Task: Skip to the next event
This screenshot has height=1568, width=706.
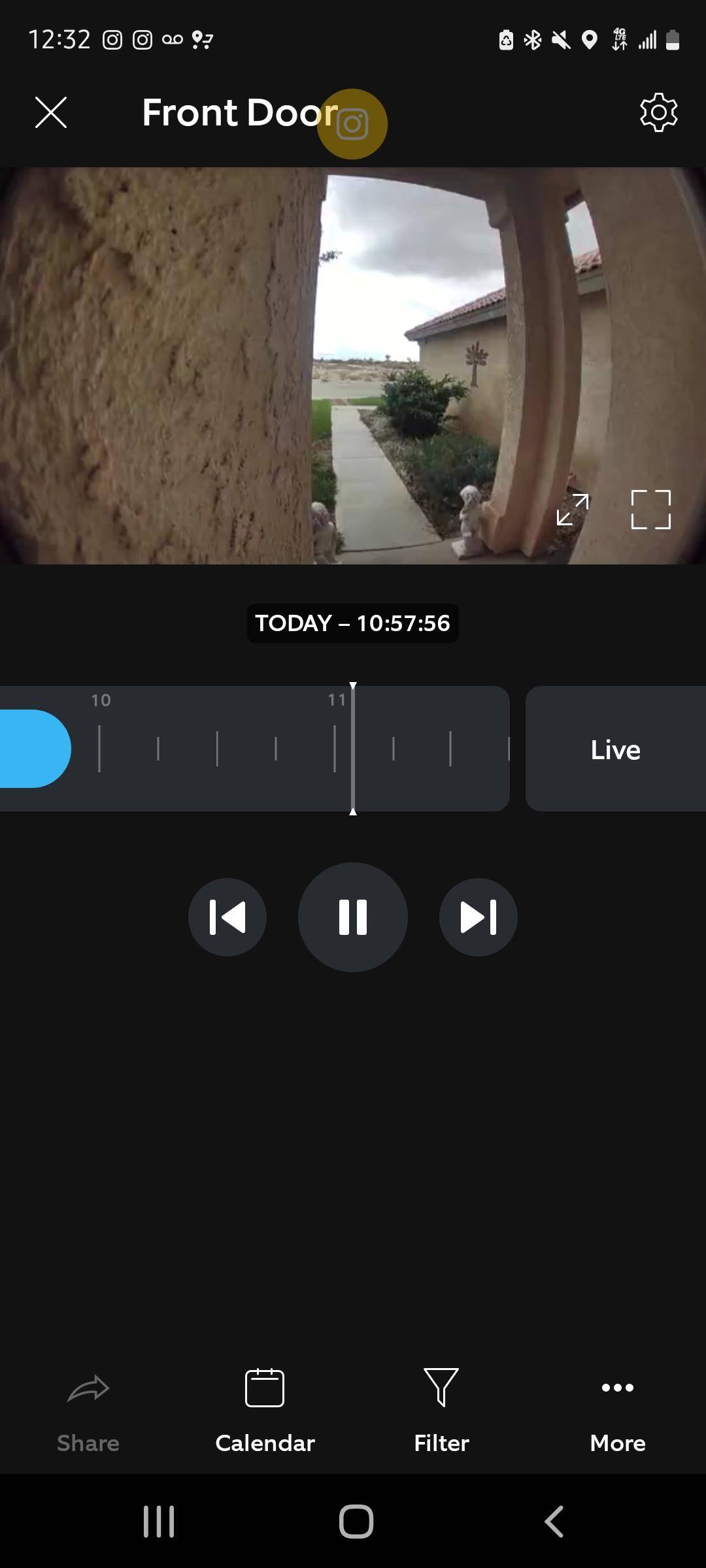Action: point(479,917)
